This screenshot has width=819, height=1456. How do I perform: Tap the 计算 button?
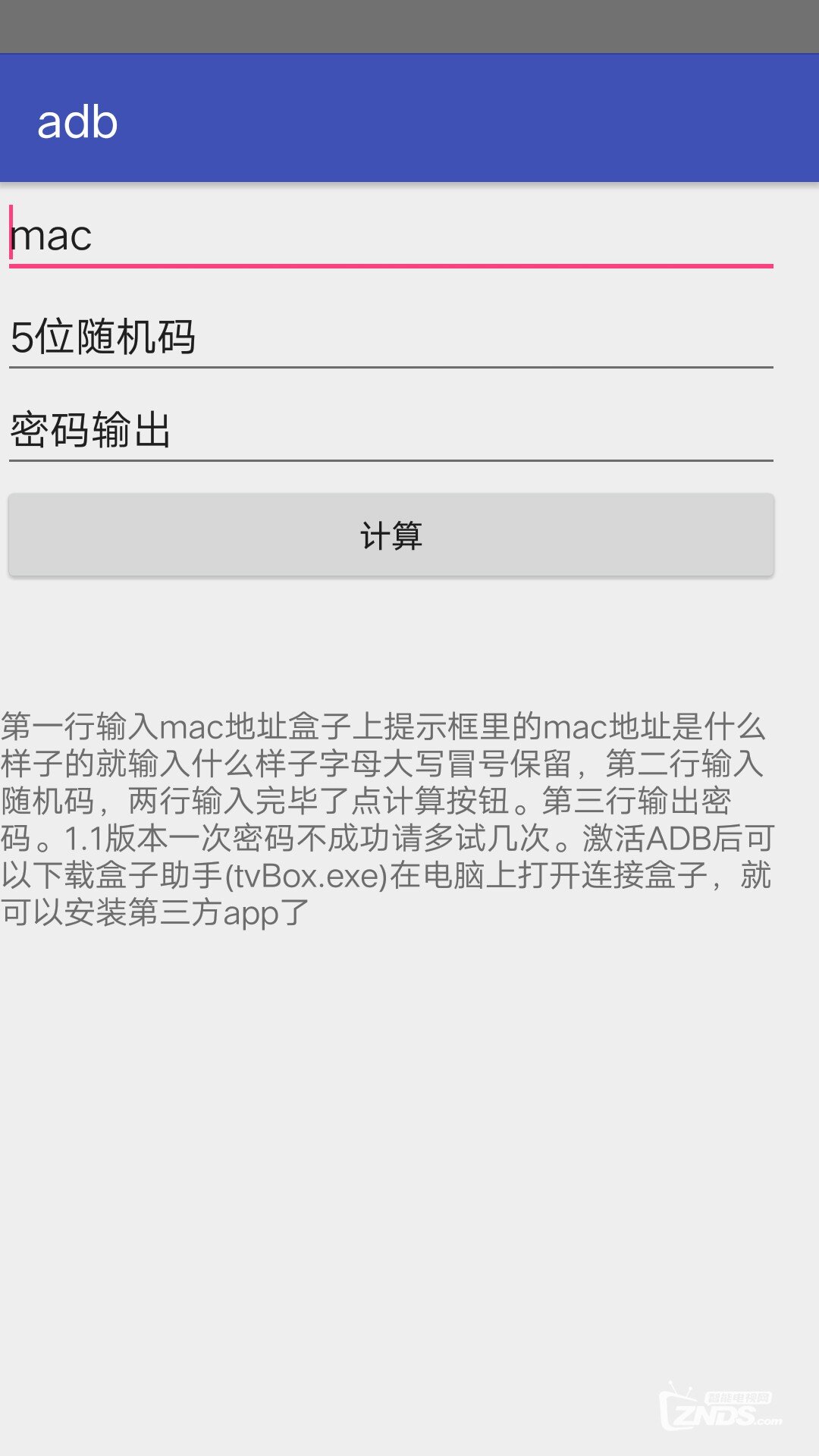coord(391,535)
